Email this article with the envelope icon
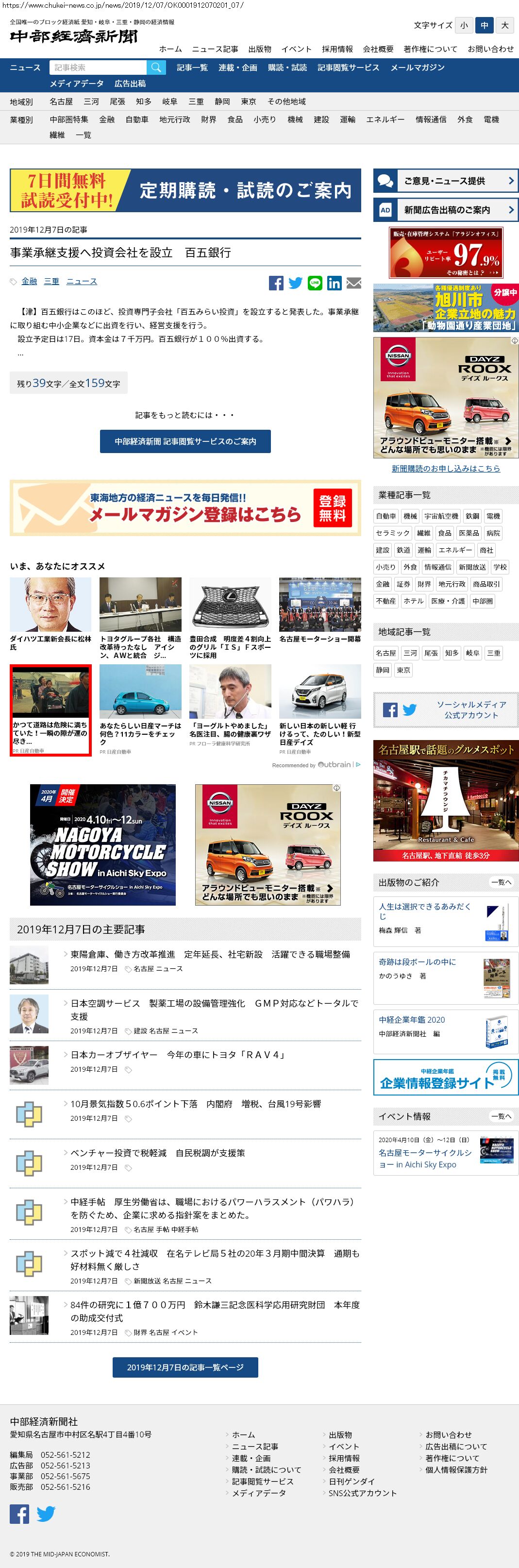Image resolution: width=519 pixels, height=1568 pixels. [353, 283]
